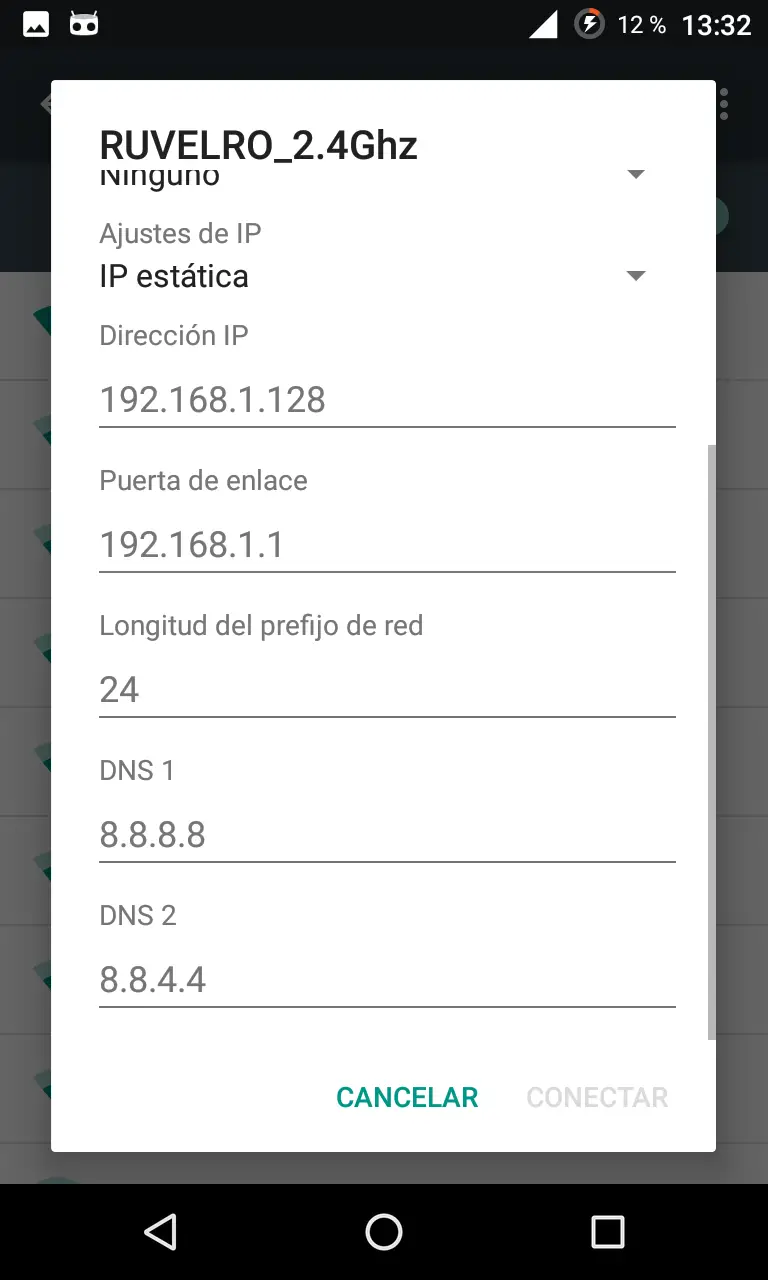The image size is (768, 1280).
Task: Tap the CONECTAR button
Action: pos(597,1097)
